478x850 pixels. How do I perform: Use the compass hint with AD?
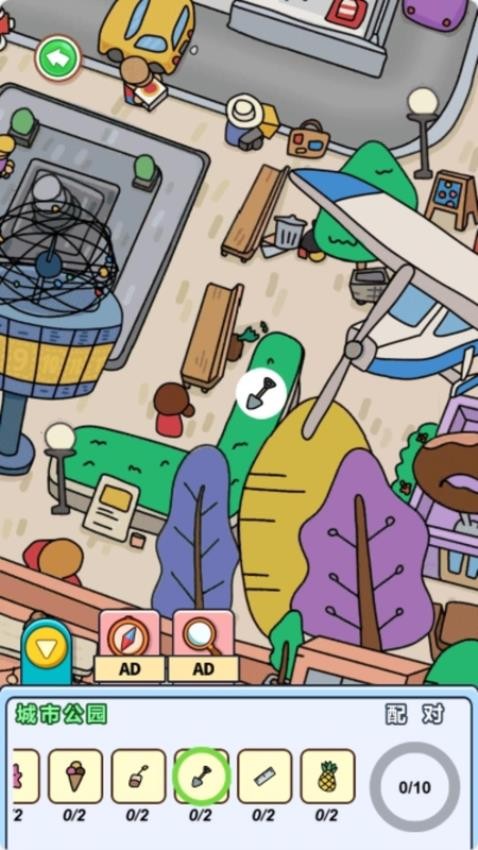130,646
